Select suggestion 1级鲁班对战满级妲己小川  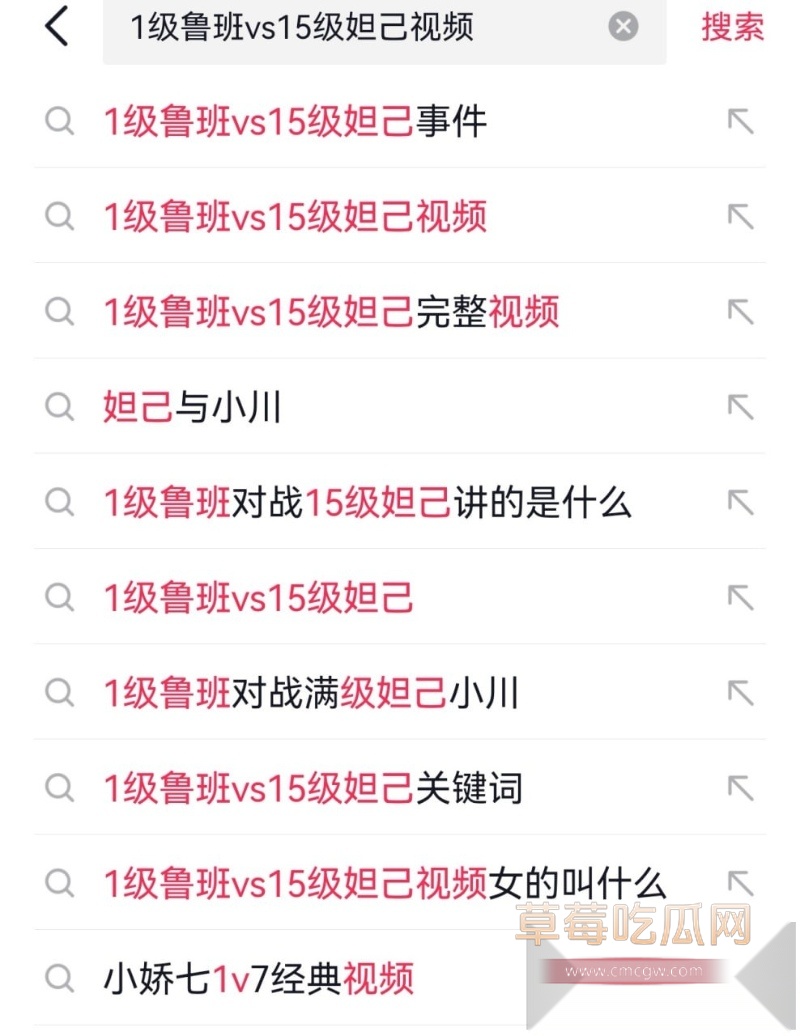click(310, 693)
